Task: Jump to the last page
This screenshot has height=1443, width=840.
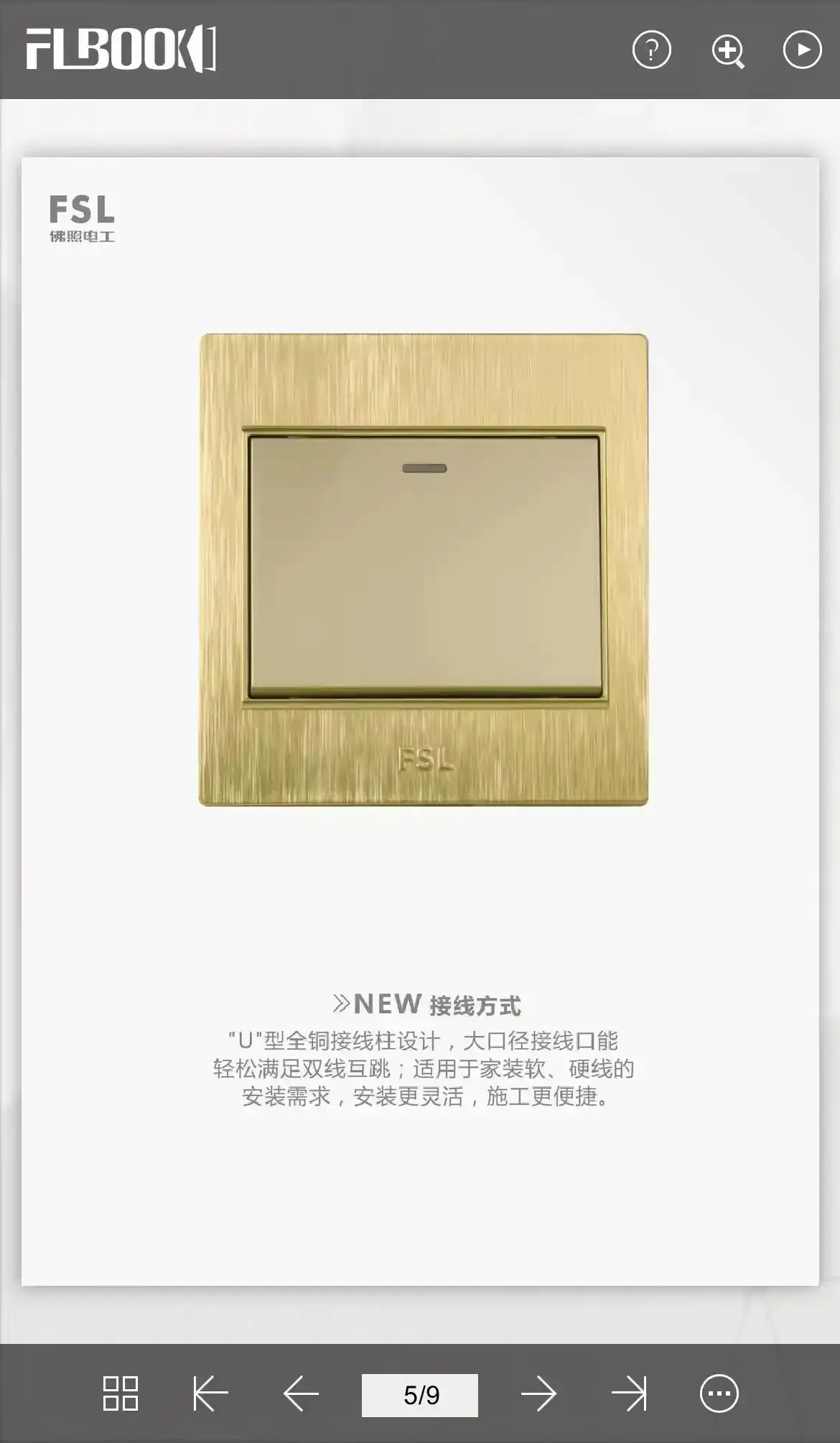Action: [x=629, y=1393]
